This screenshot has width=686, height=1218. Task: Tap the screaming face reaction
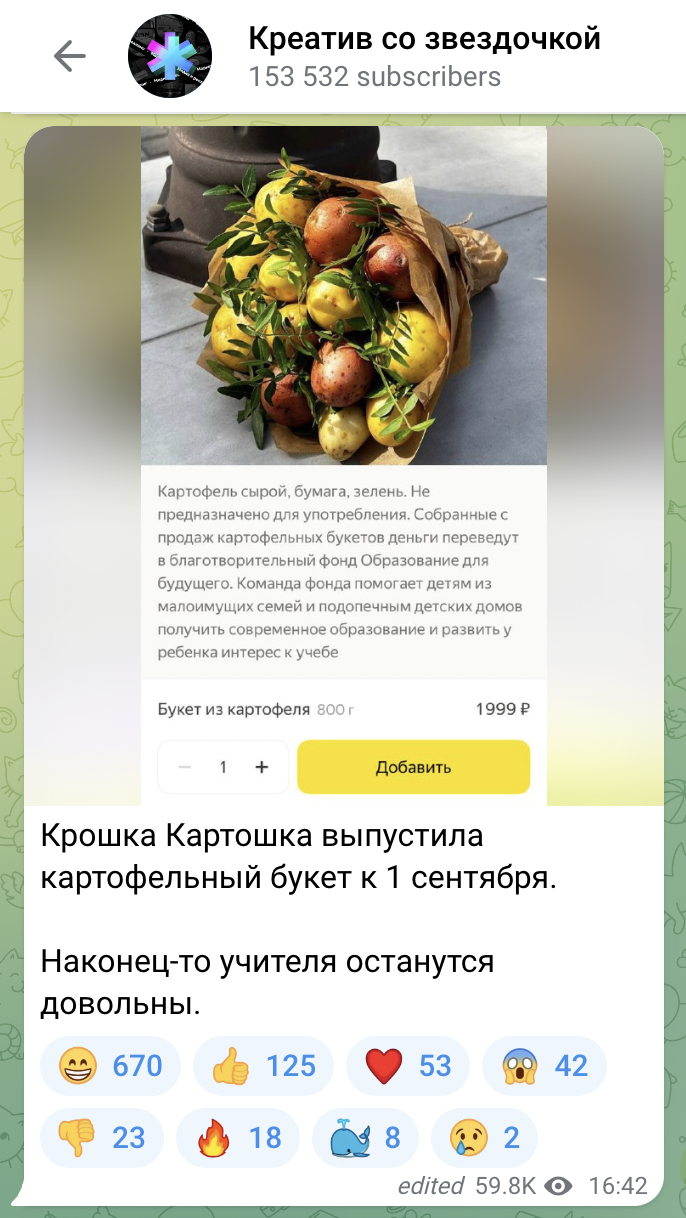[x=544, y=1066]
